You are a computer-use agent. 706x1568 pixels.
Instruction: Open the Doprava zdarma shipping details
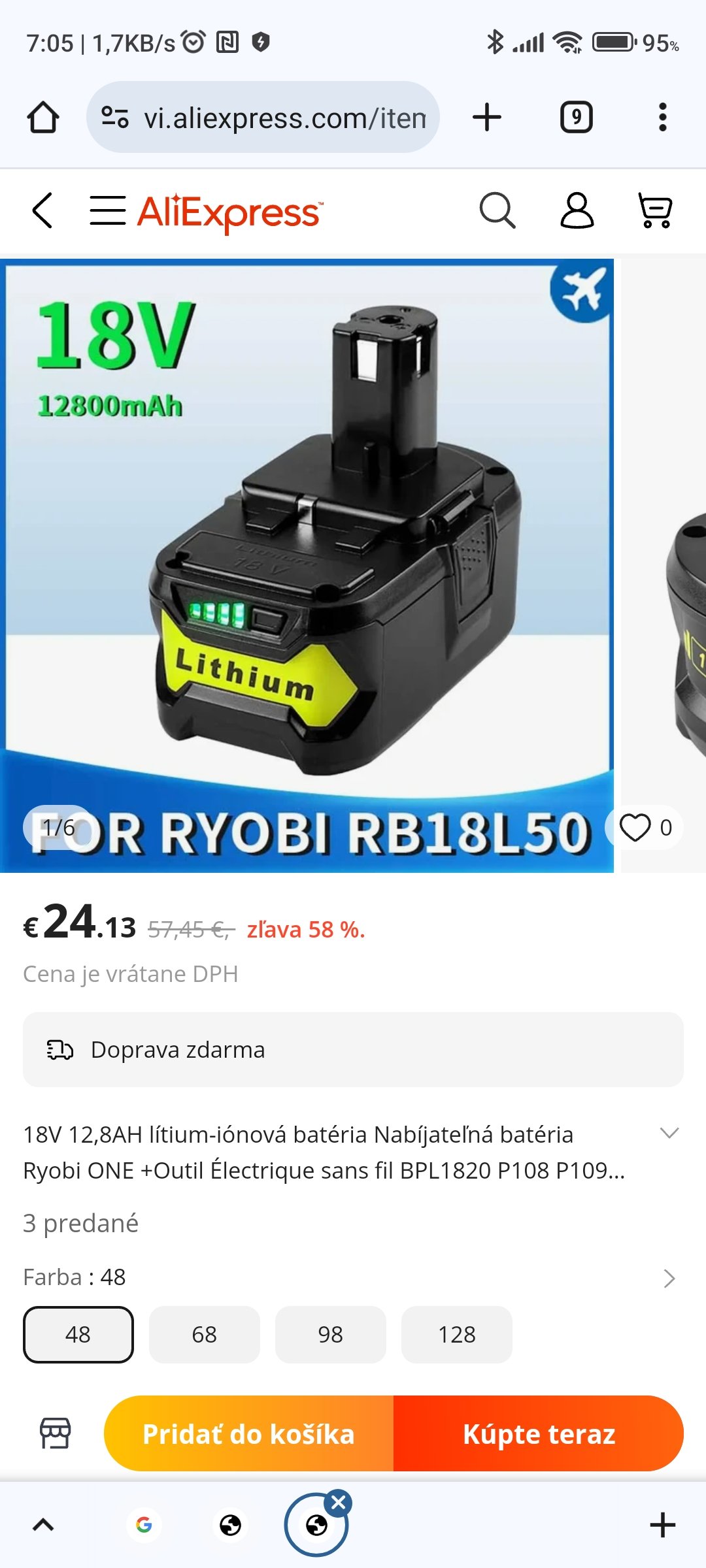pyautogui.click(x=353, y=1050)
